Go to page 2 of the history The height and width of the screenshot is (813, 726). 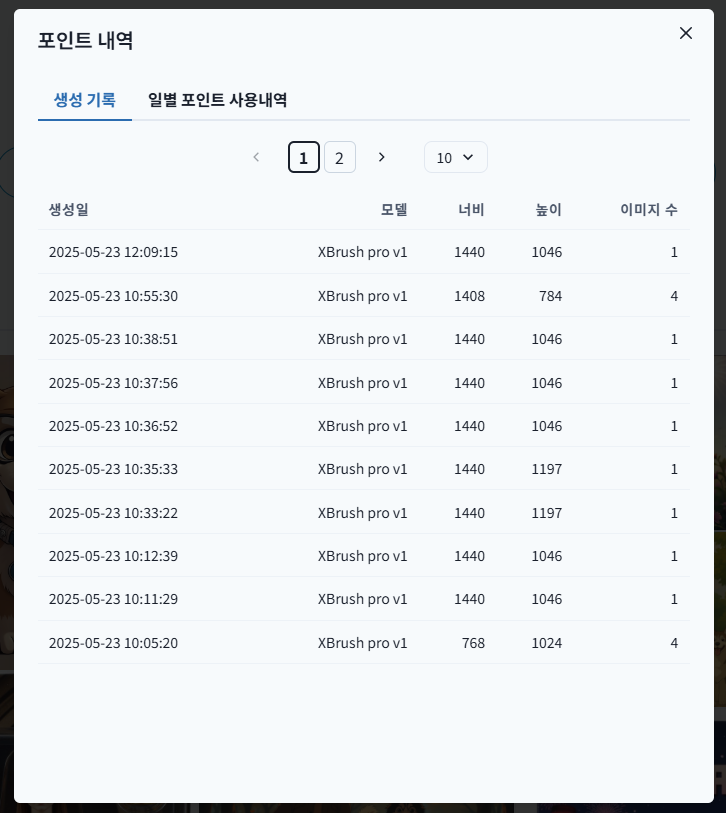[x=340, y=157]
